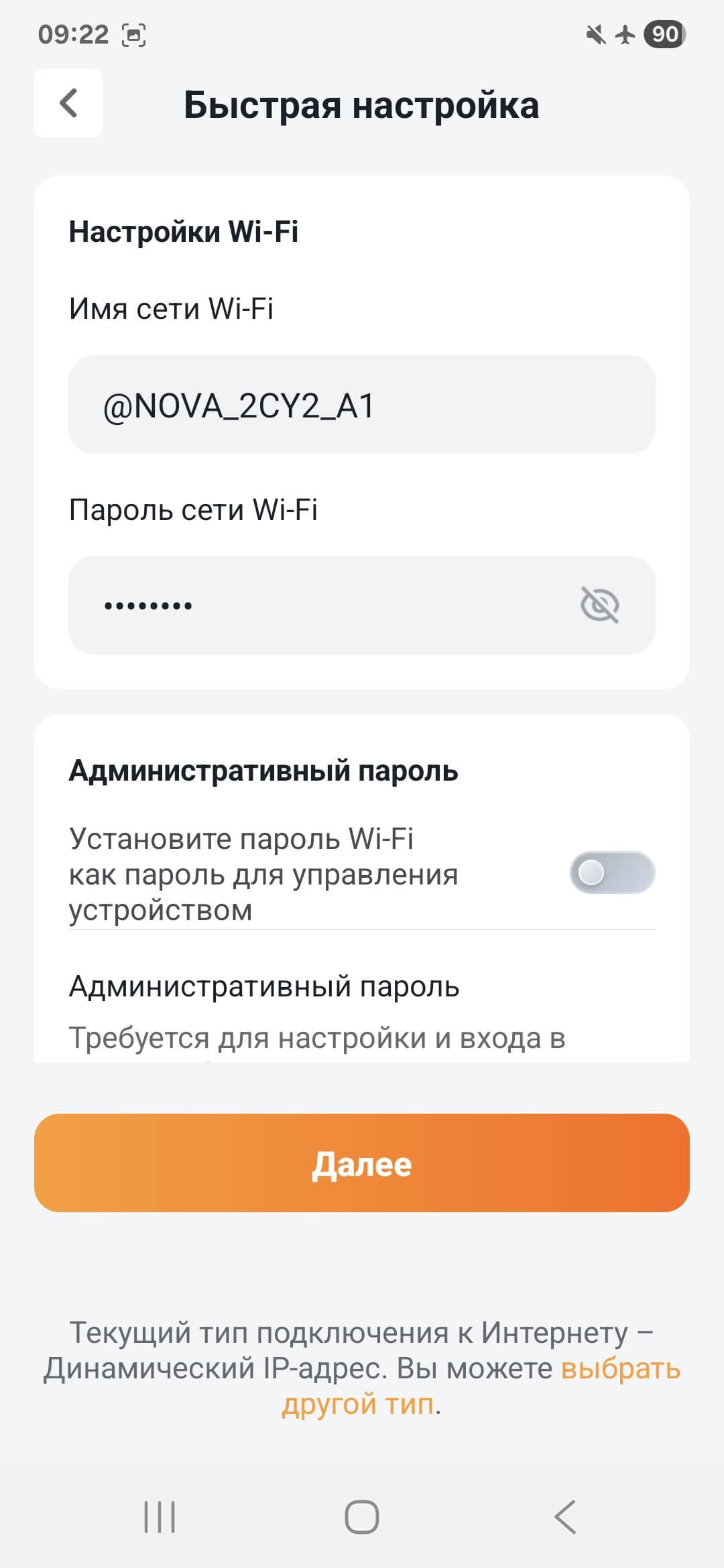Image resolution: width=724 pixels, height=1568 pixels.
Task: Continue with the Далее button
Action: [362, 1163]
